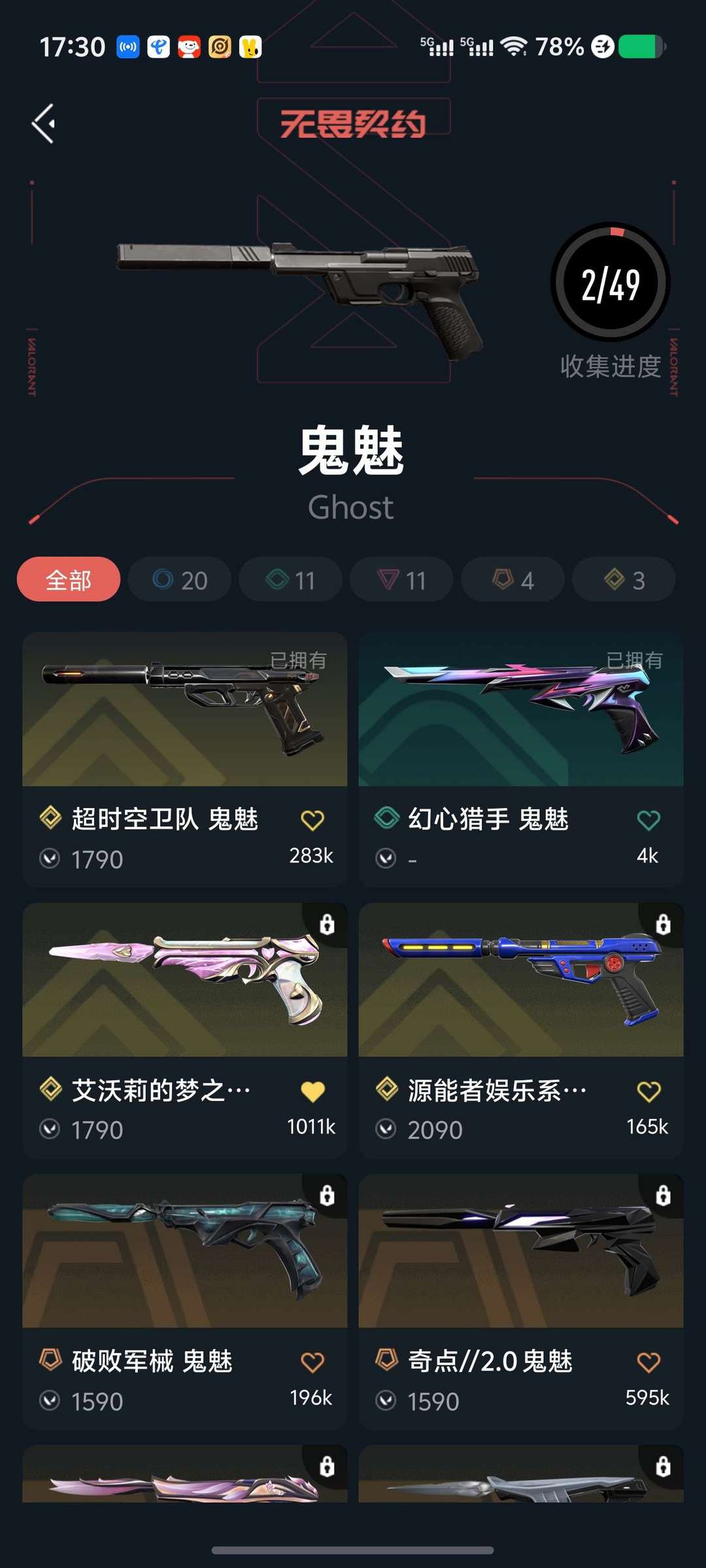Tap the back arrow at top left

coord(43,124)
